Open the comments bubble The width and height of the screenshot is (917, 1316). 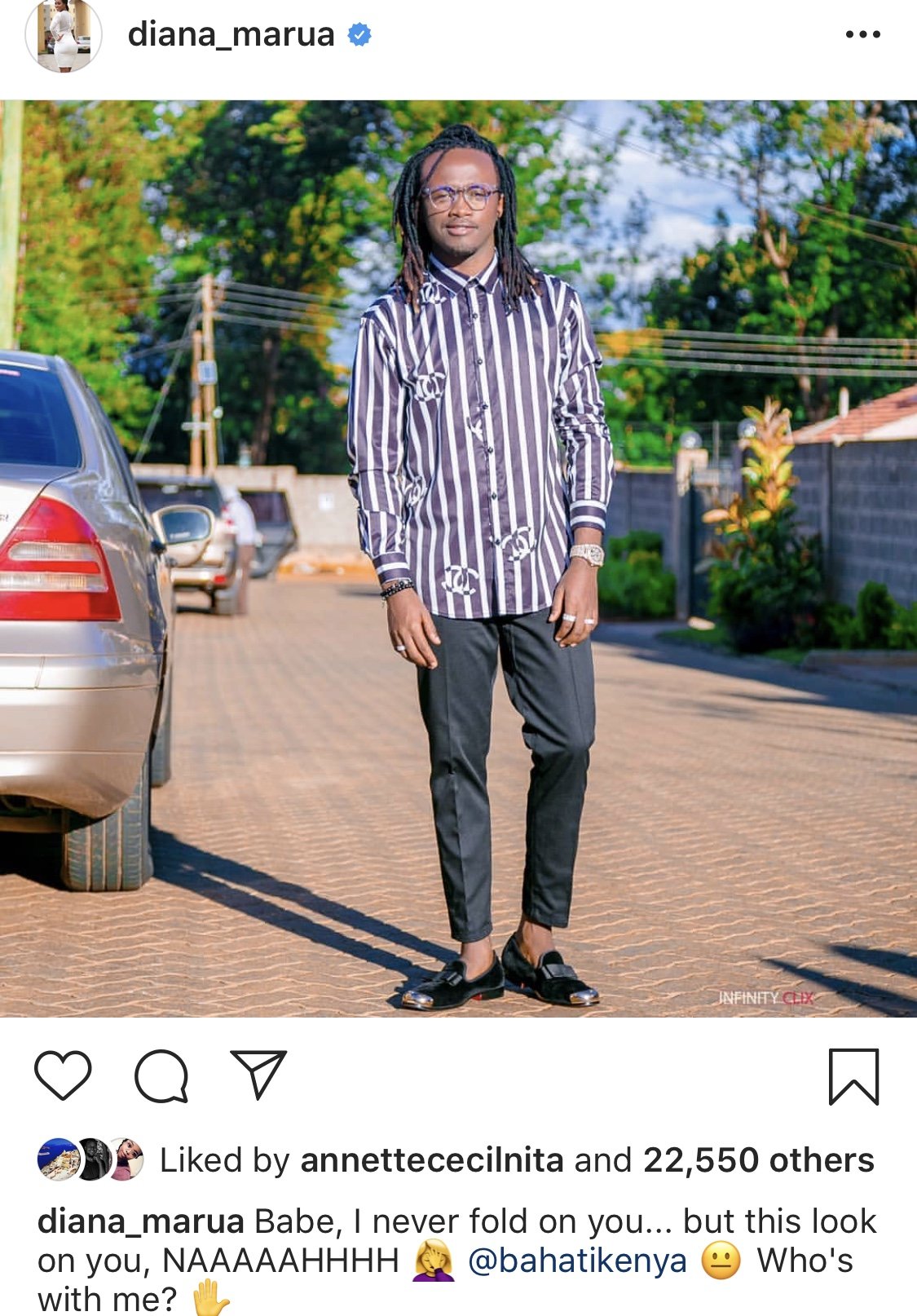point(161,1075)
